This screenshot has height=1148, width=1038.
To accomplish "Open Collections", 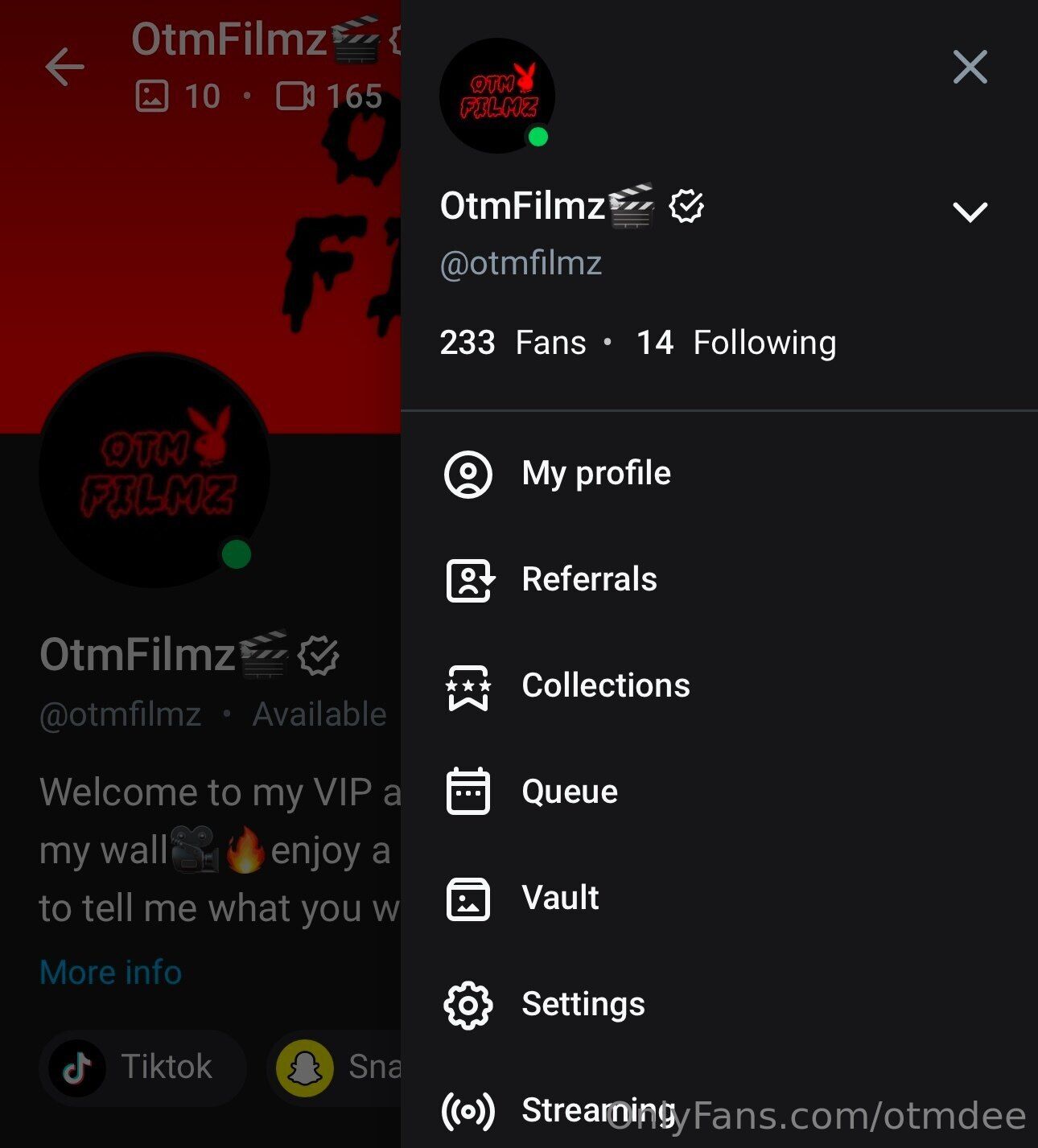I will [x=605, y=686].
